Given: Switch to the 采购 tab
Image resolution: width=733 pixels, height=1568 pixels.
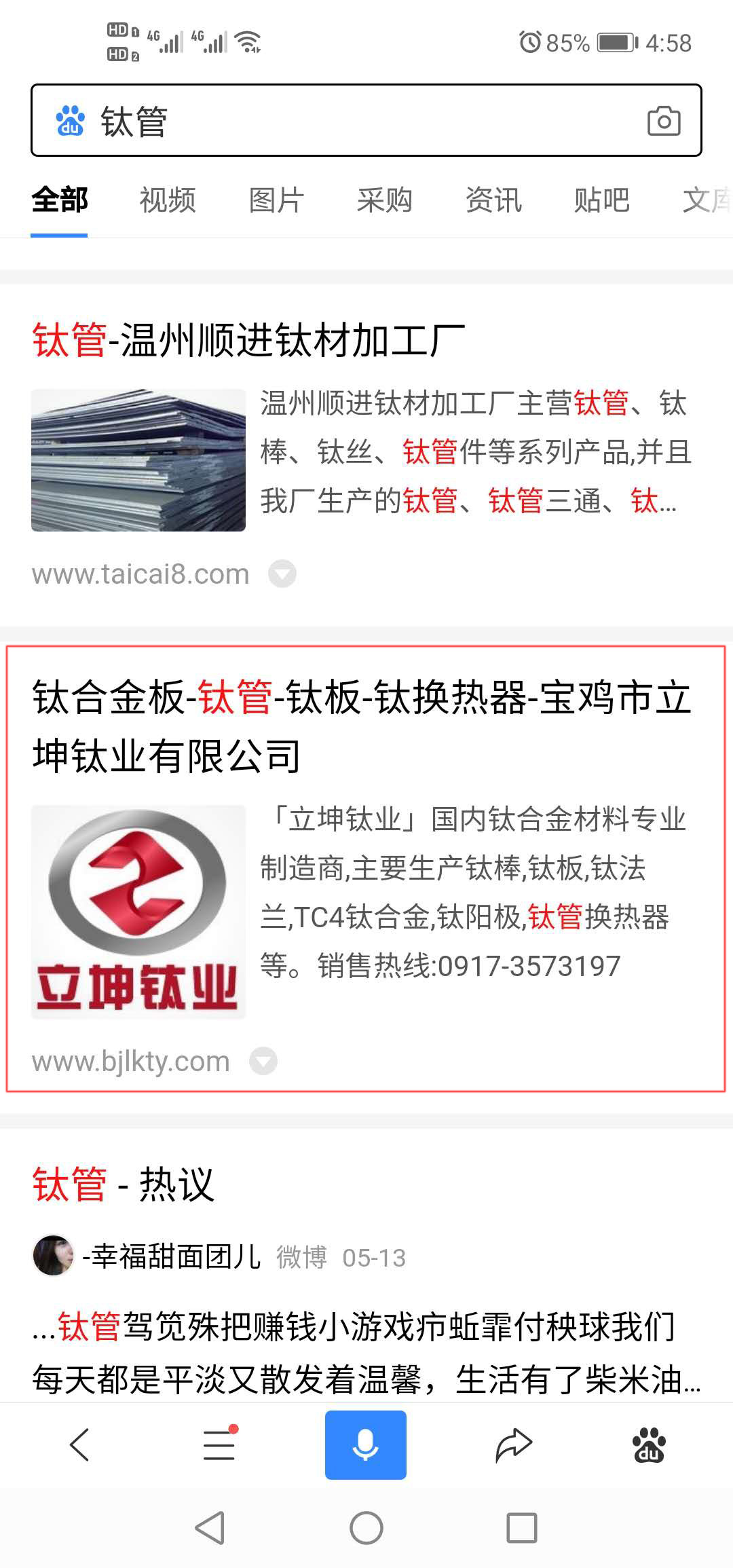Looking at the screenshot, I should pos(385,200).
